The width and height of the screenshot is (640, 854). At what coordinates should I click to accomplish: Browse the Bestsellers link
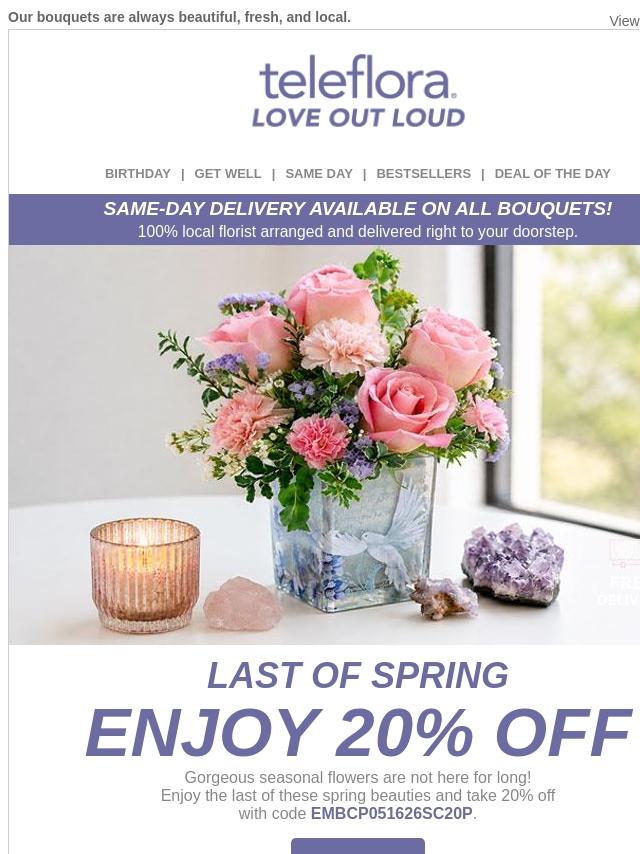423,173
